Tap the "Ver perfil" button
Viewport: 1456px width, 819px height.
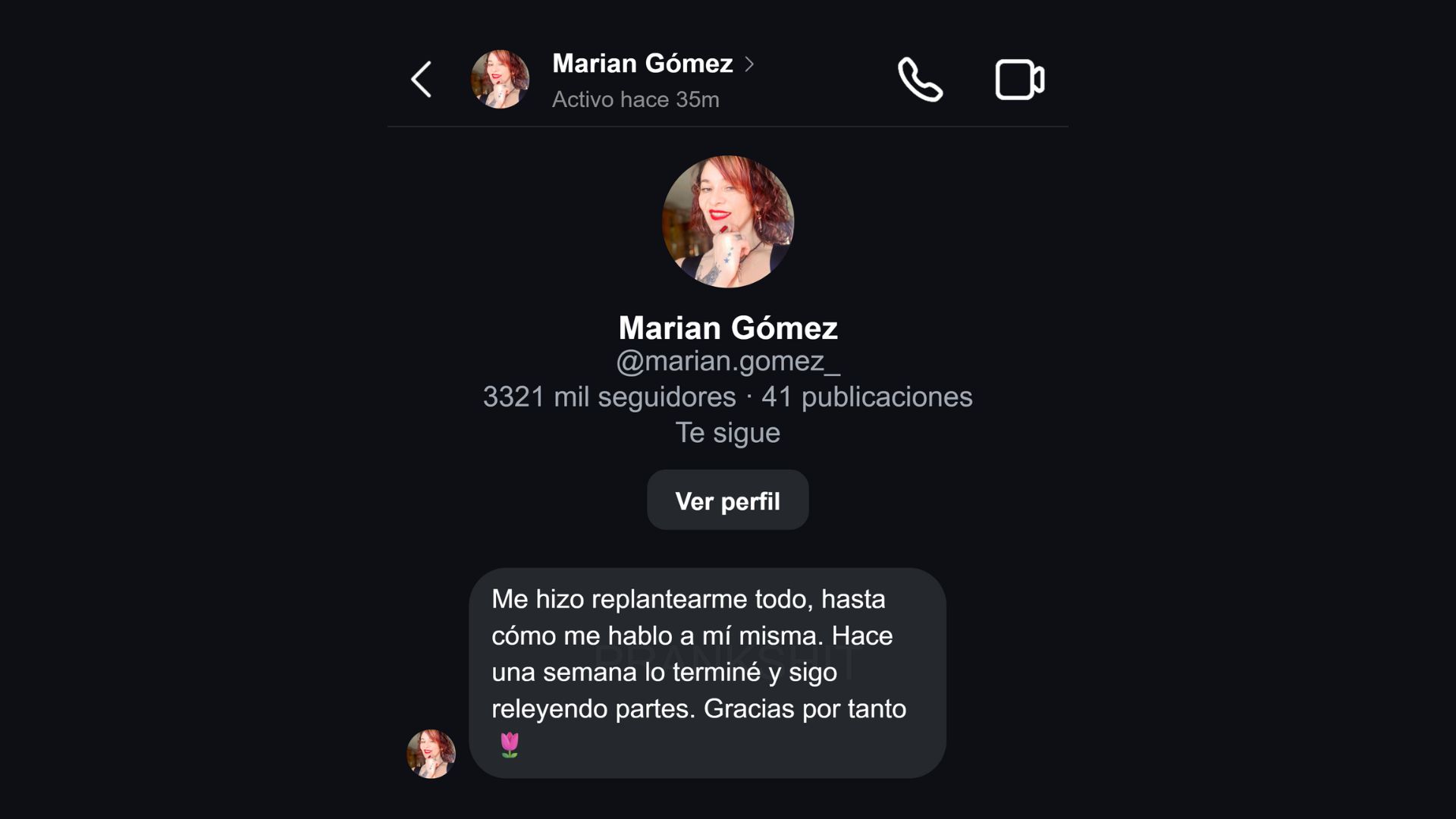coord(727,500)
